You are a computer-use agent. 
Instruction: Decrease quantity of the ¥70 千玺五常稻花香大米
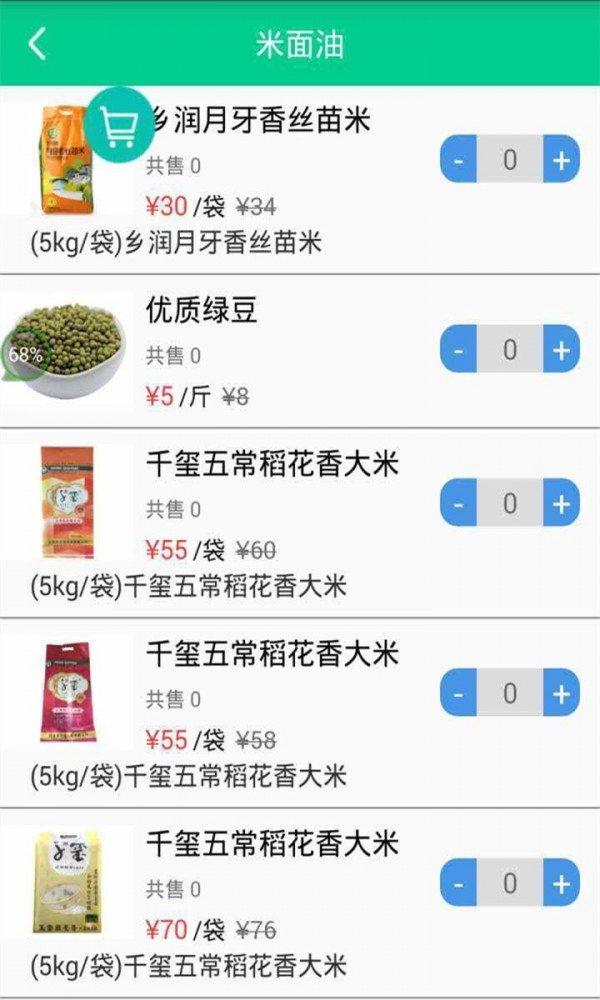(x=459, y=883)
